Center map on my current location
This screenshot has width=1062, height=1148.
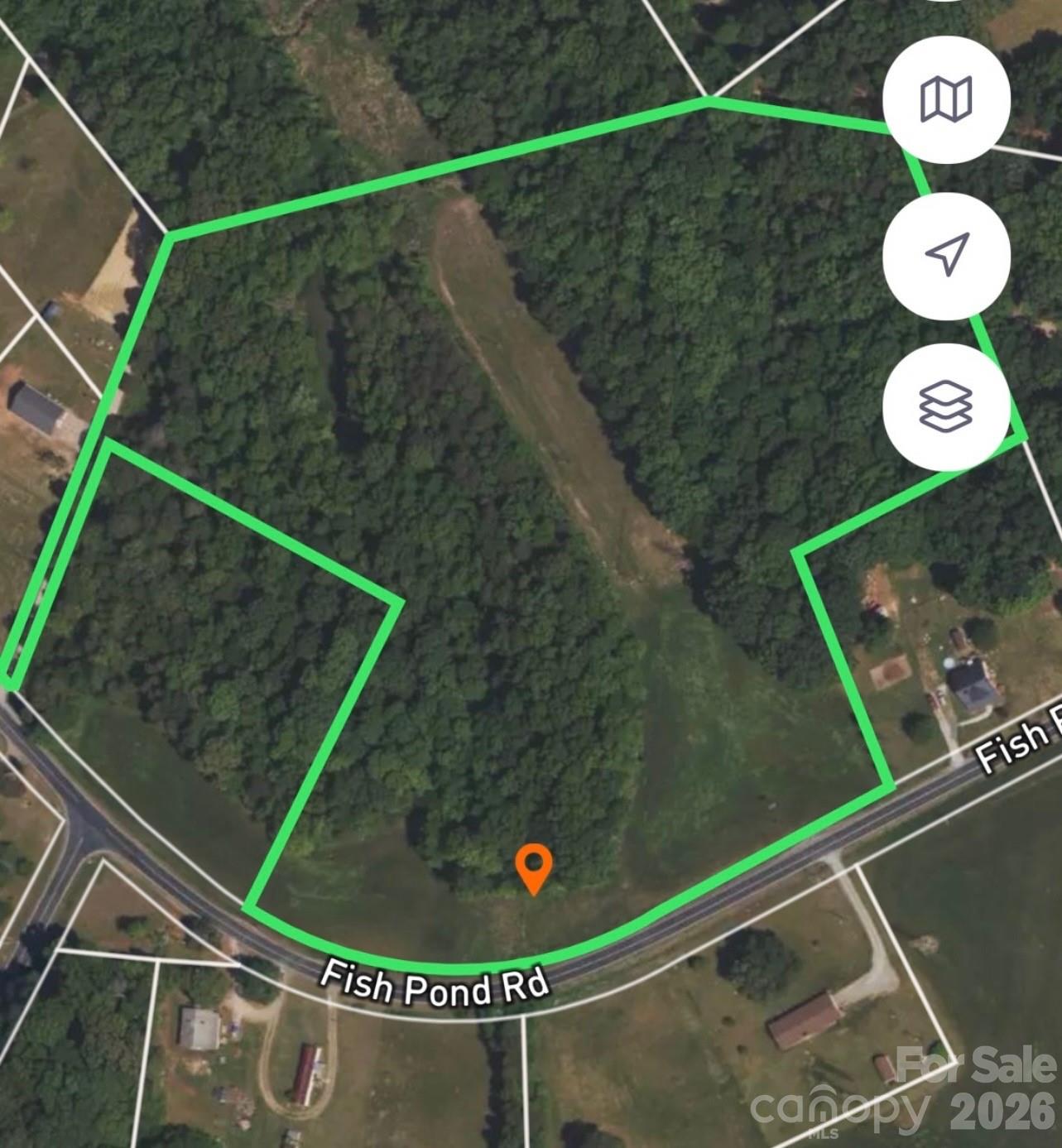946,254
